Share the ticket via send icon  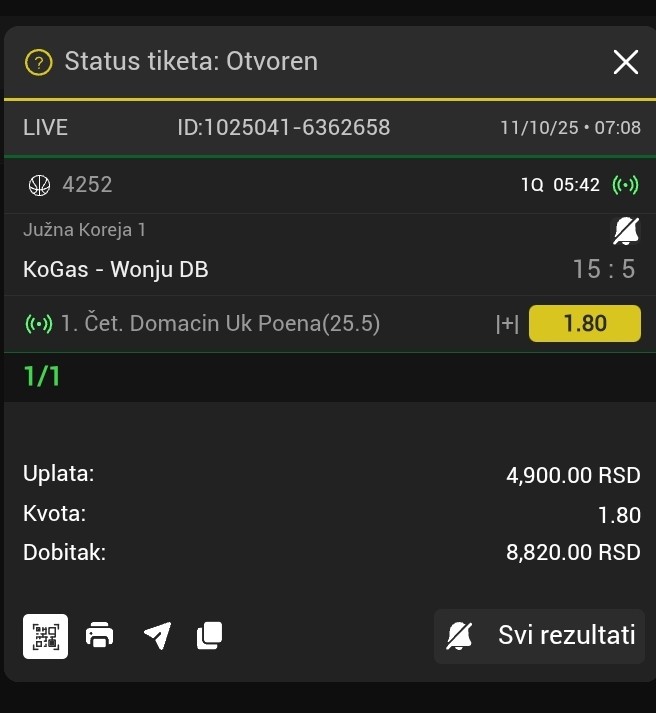157,635
